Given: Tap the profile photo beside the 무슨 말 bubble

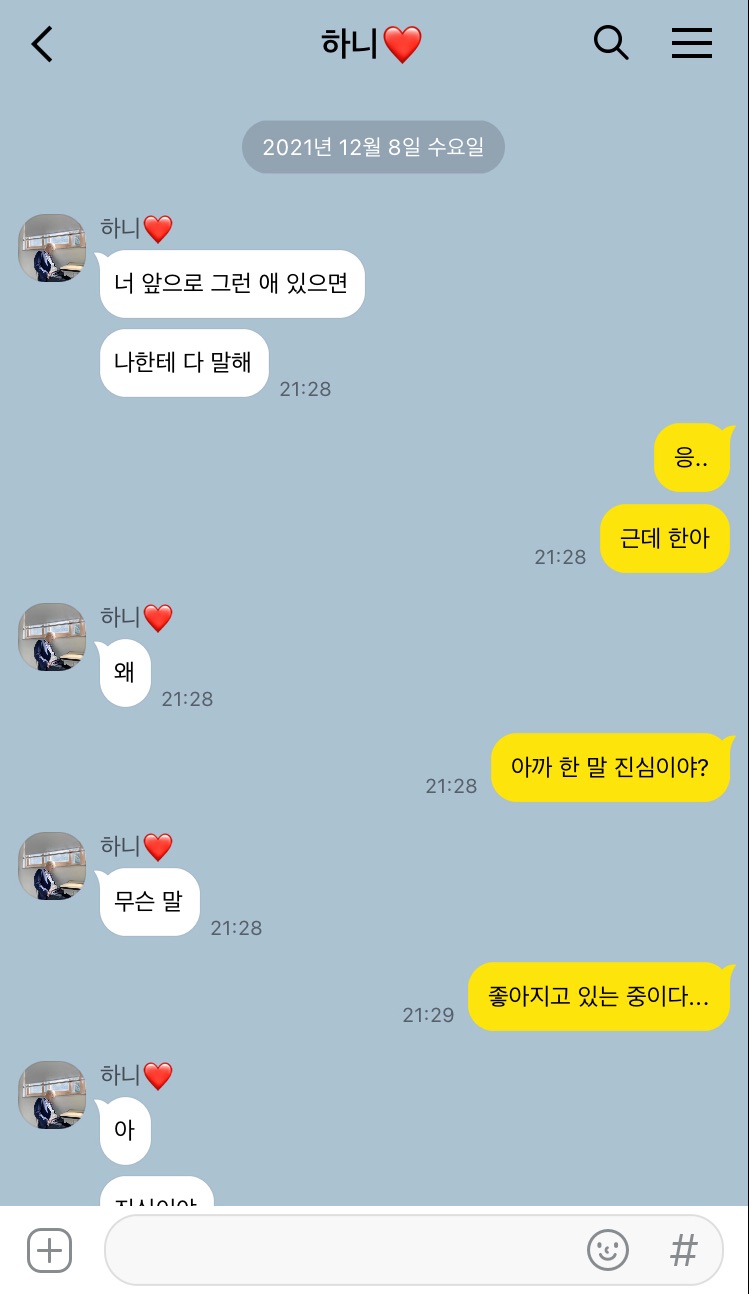Looking at the screenshot, I should pyautogui.click(x=51, y=866).
